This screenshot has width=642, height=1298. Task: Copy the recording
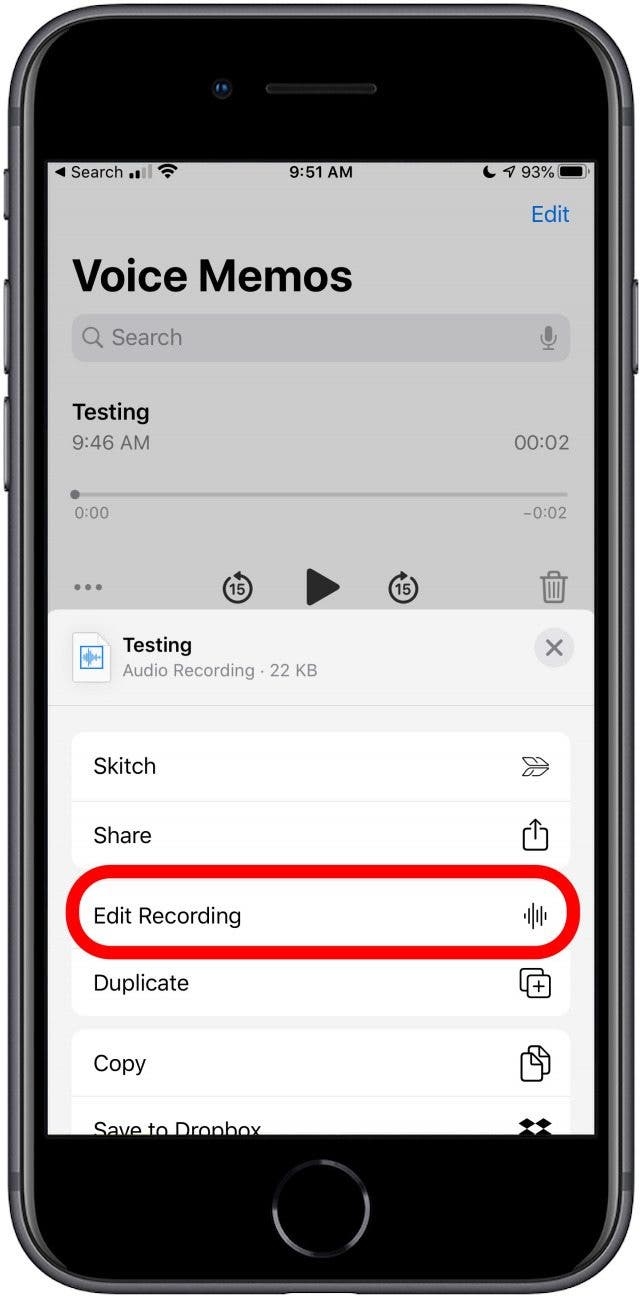[x=320, y=1064]
